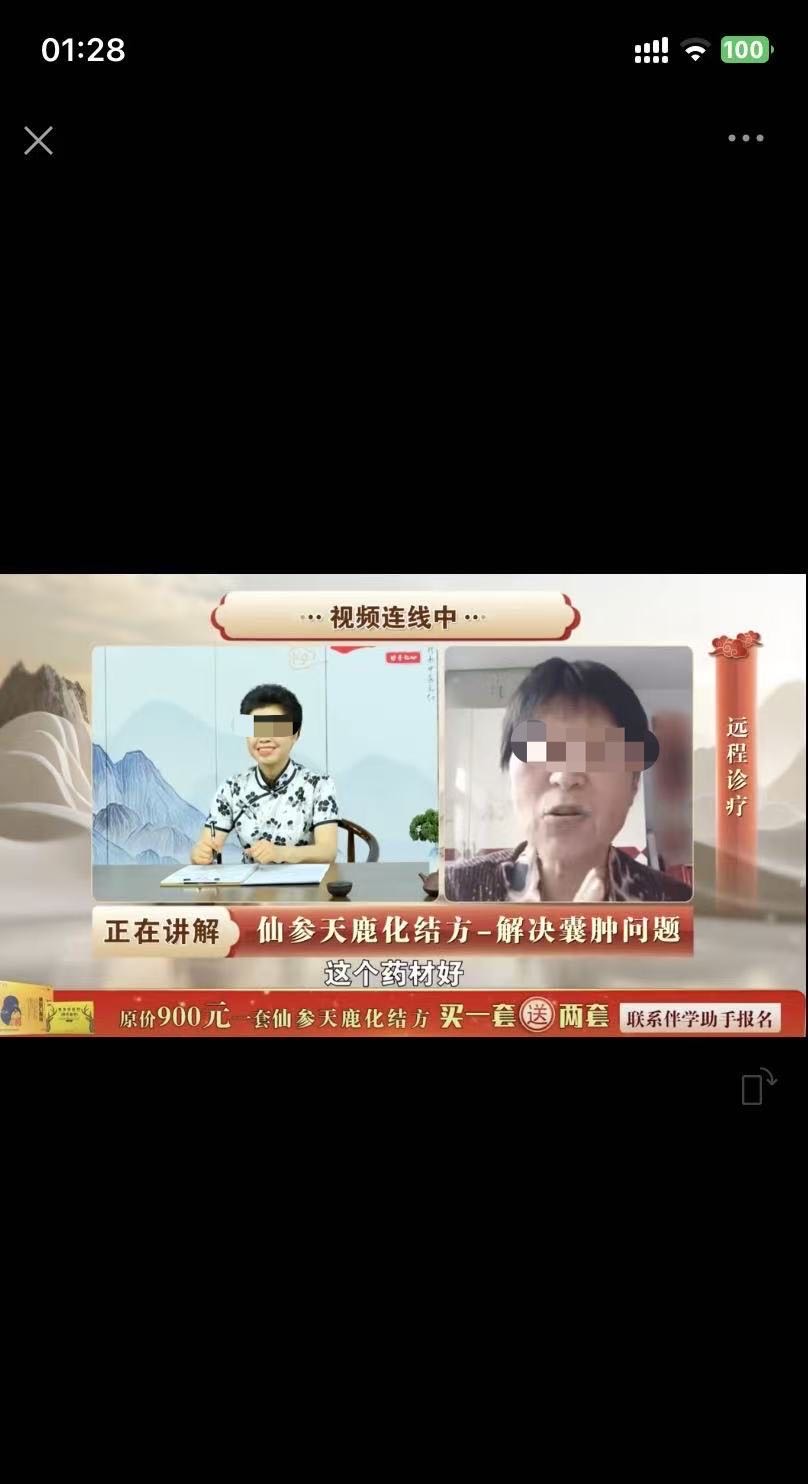This screenshot has width=808, height=1484.
Task: Tap the live video to show controls
Action: coord(403,805)
